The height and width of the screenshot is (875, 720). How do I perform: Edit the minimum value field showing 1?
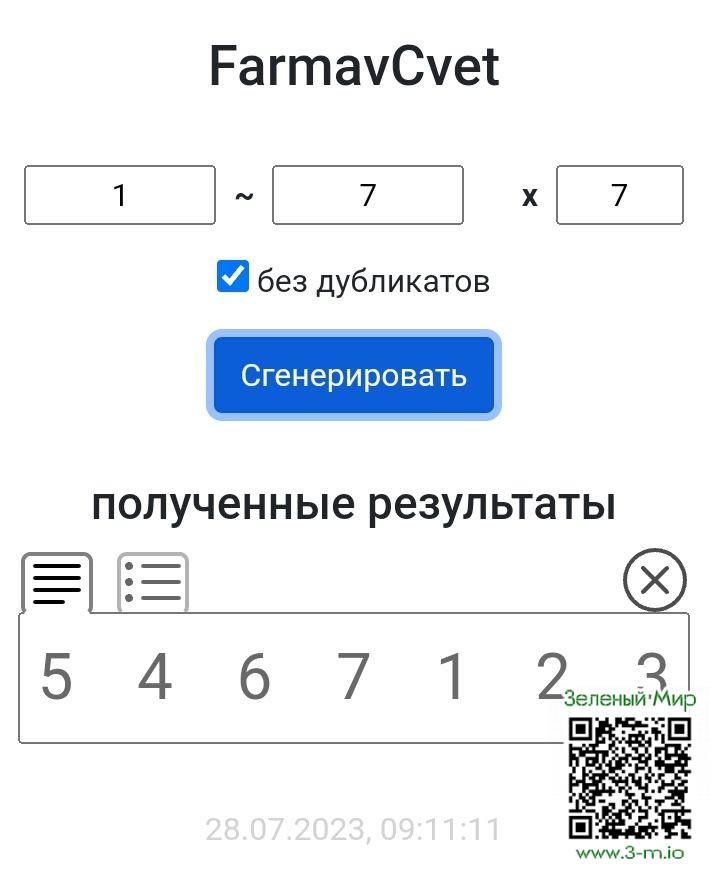120,195
